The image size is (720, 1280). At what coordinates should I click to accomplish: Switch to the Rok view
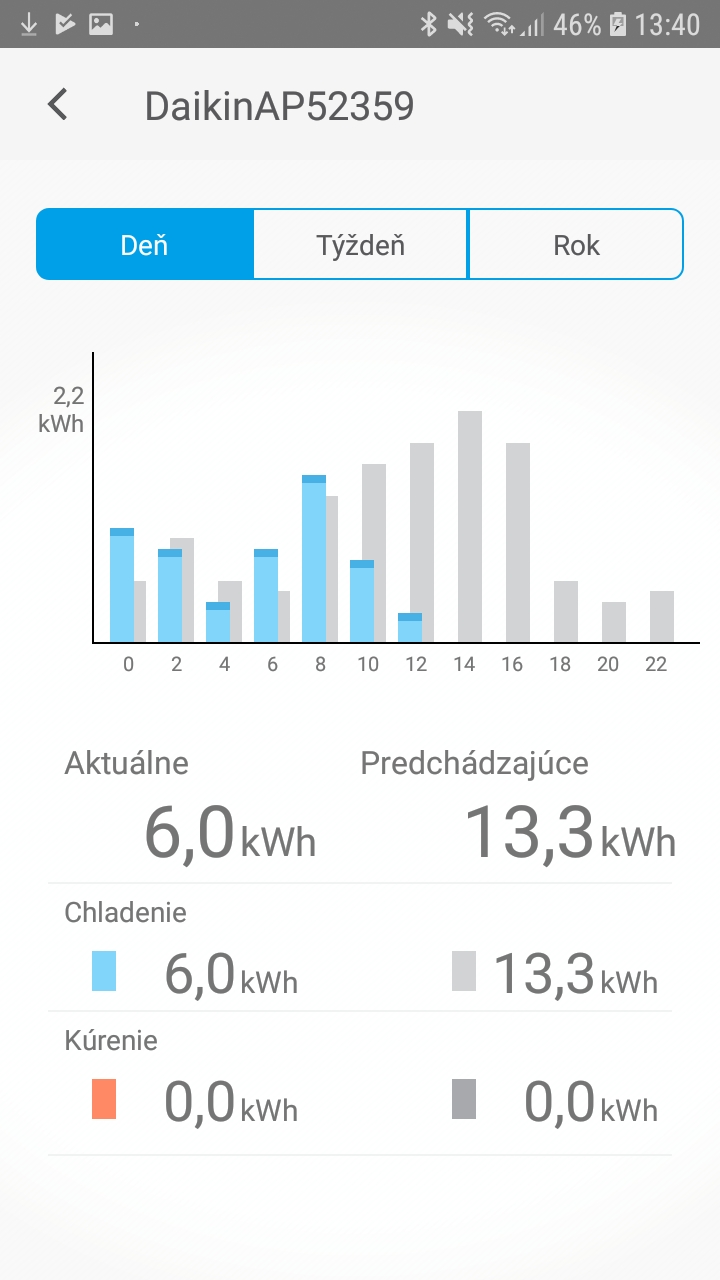tap(576, 244)
